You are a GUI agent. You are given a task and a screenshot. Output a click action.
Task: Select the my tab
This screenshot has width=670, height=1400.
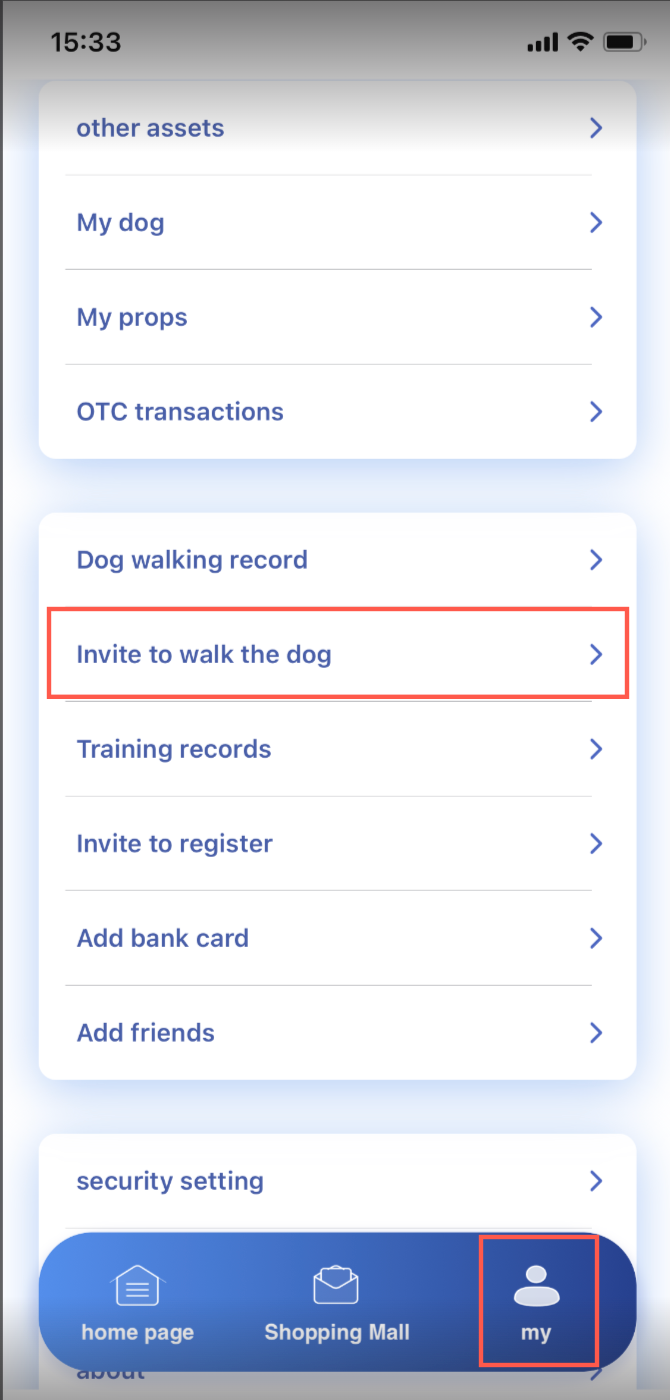537,1301
